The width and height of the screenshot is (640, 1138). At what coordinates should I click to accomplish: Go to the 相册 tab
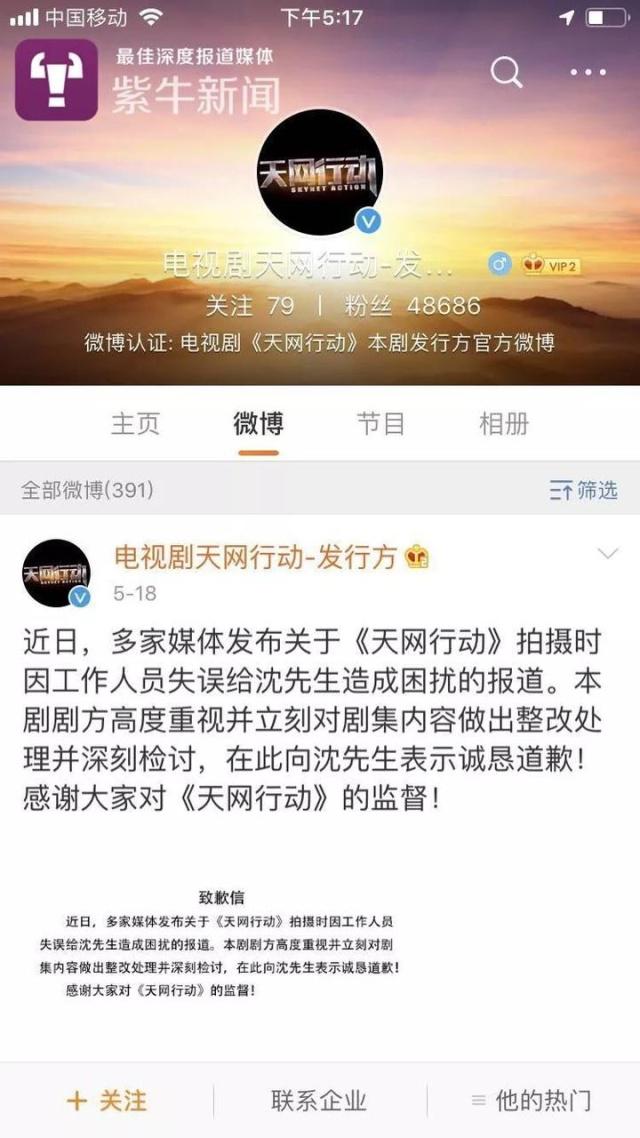504,424
